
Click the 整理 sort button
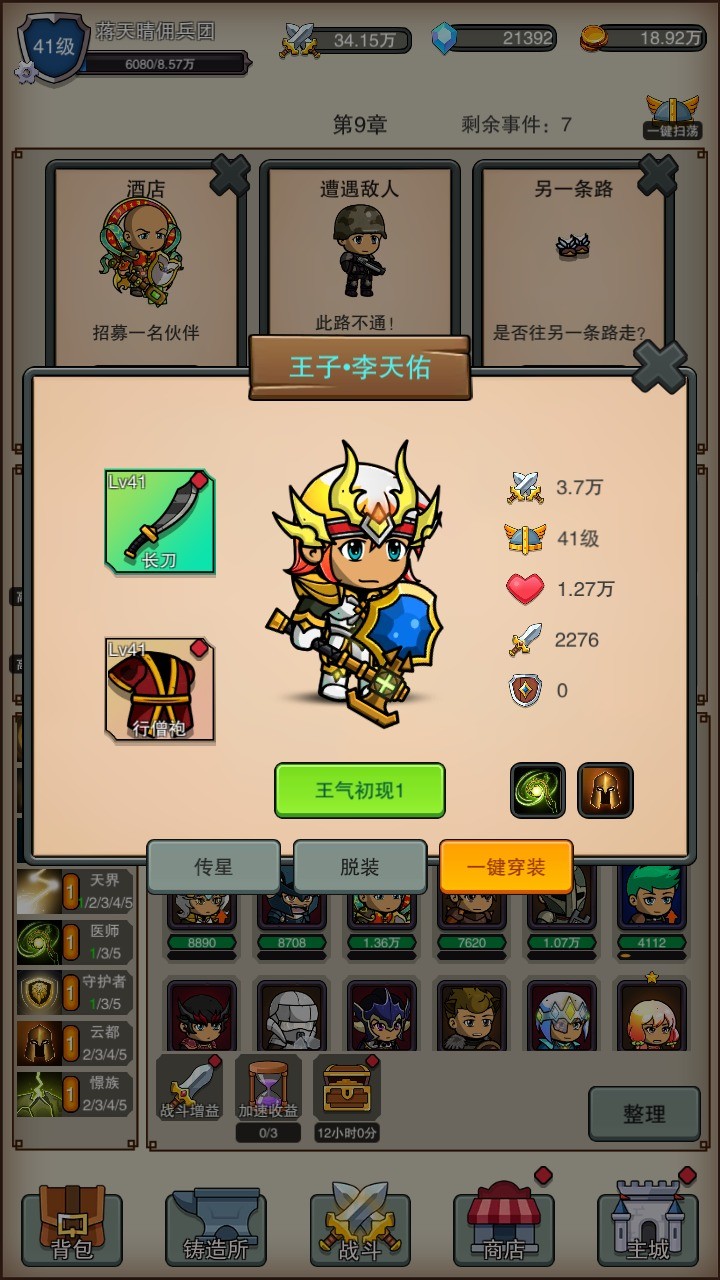pos(645,1114)
